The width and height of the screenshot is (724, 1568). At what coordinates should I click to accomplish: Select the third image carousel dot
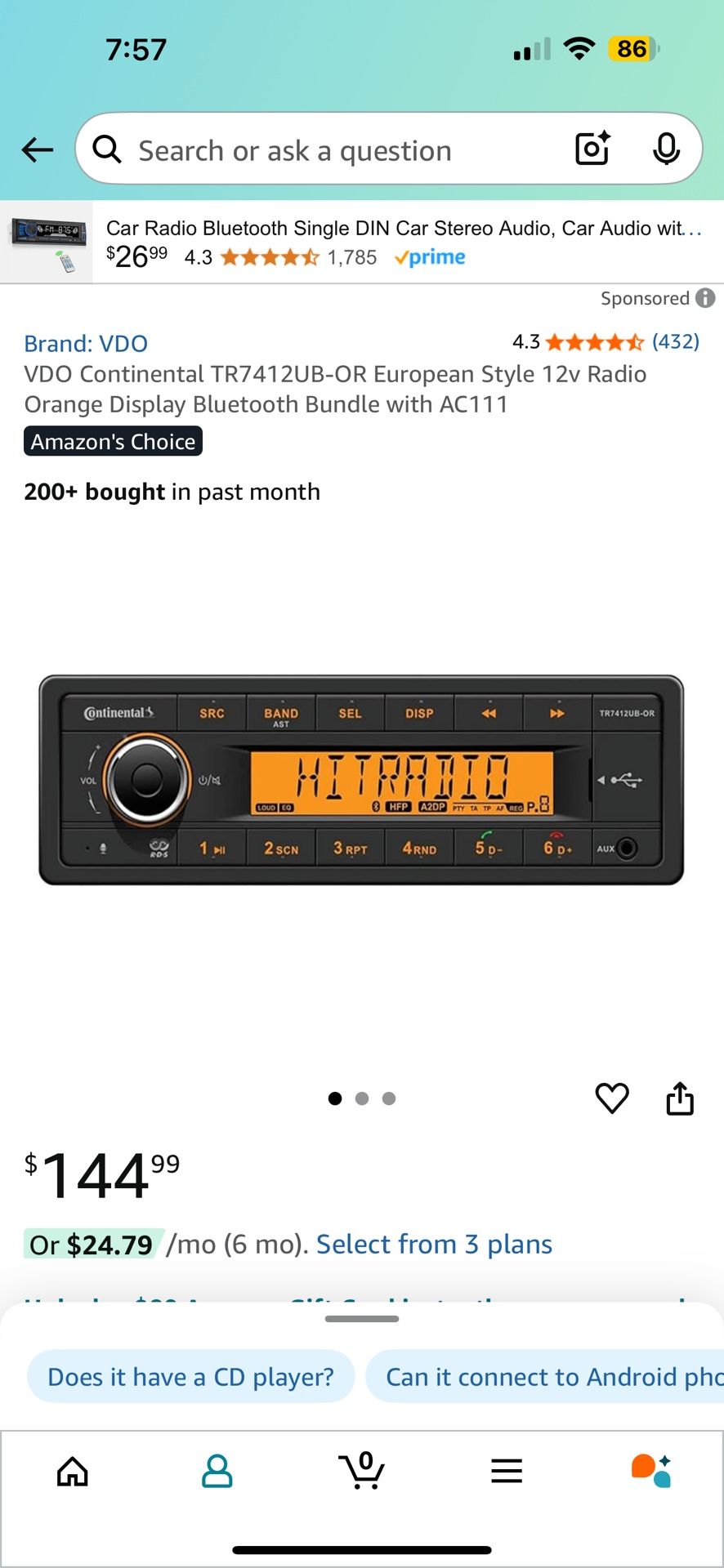pos(388,1098)
